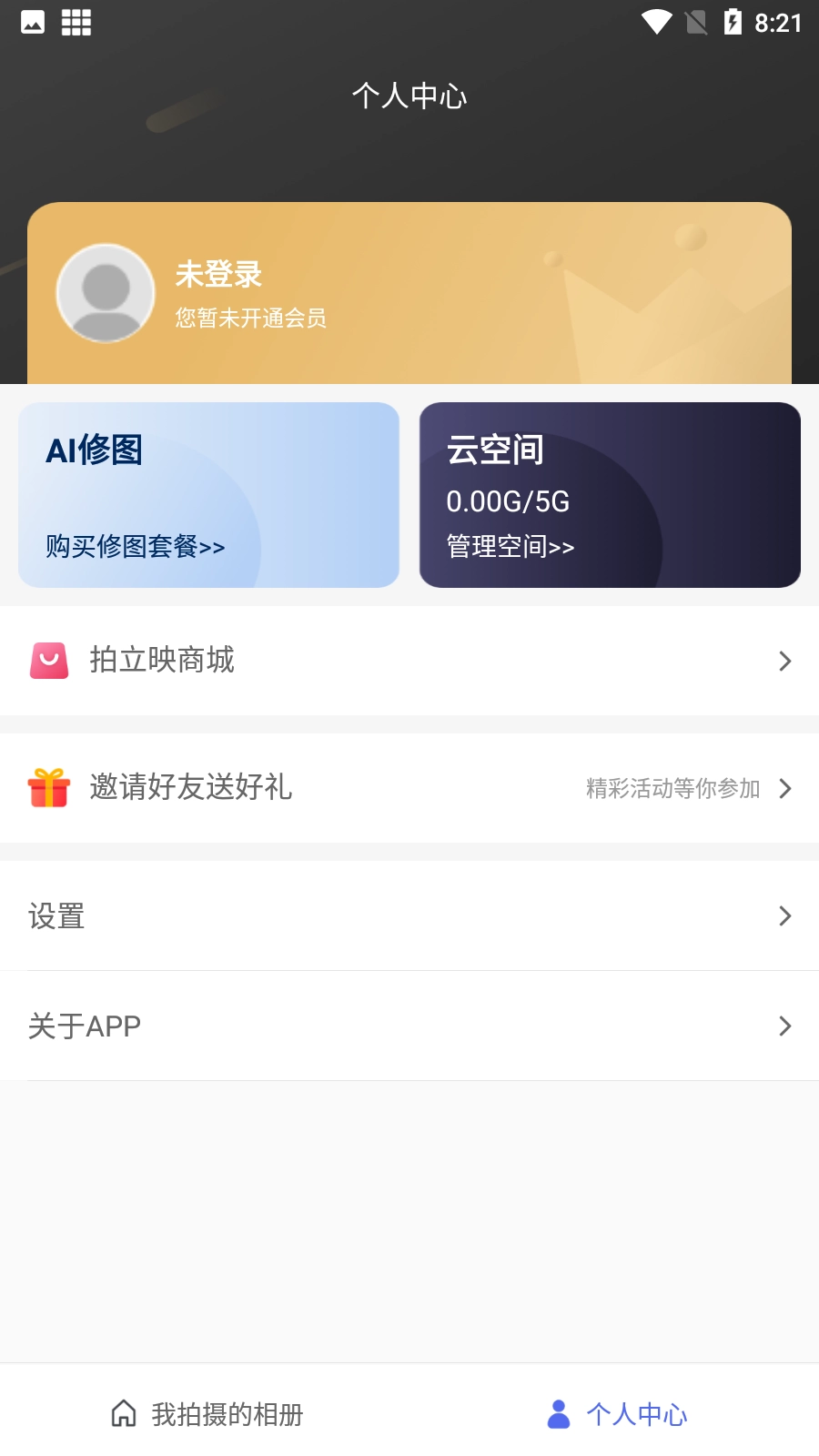Switch to the 我拍摄的相册 tab

point(227,1414)
